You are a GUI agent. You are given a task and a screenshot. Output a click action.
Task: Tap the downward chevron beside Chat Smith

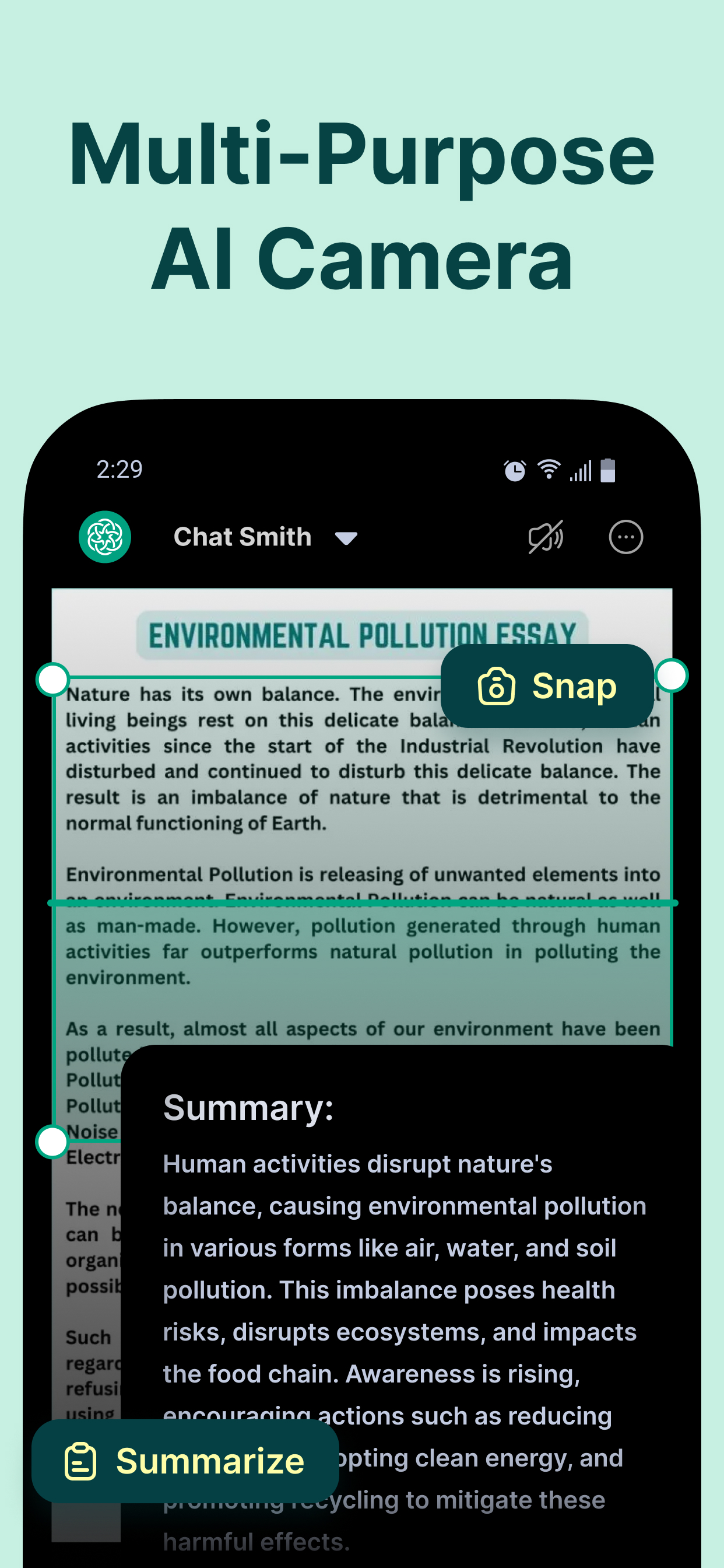click(346, 538)
